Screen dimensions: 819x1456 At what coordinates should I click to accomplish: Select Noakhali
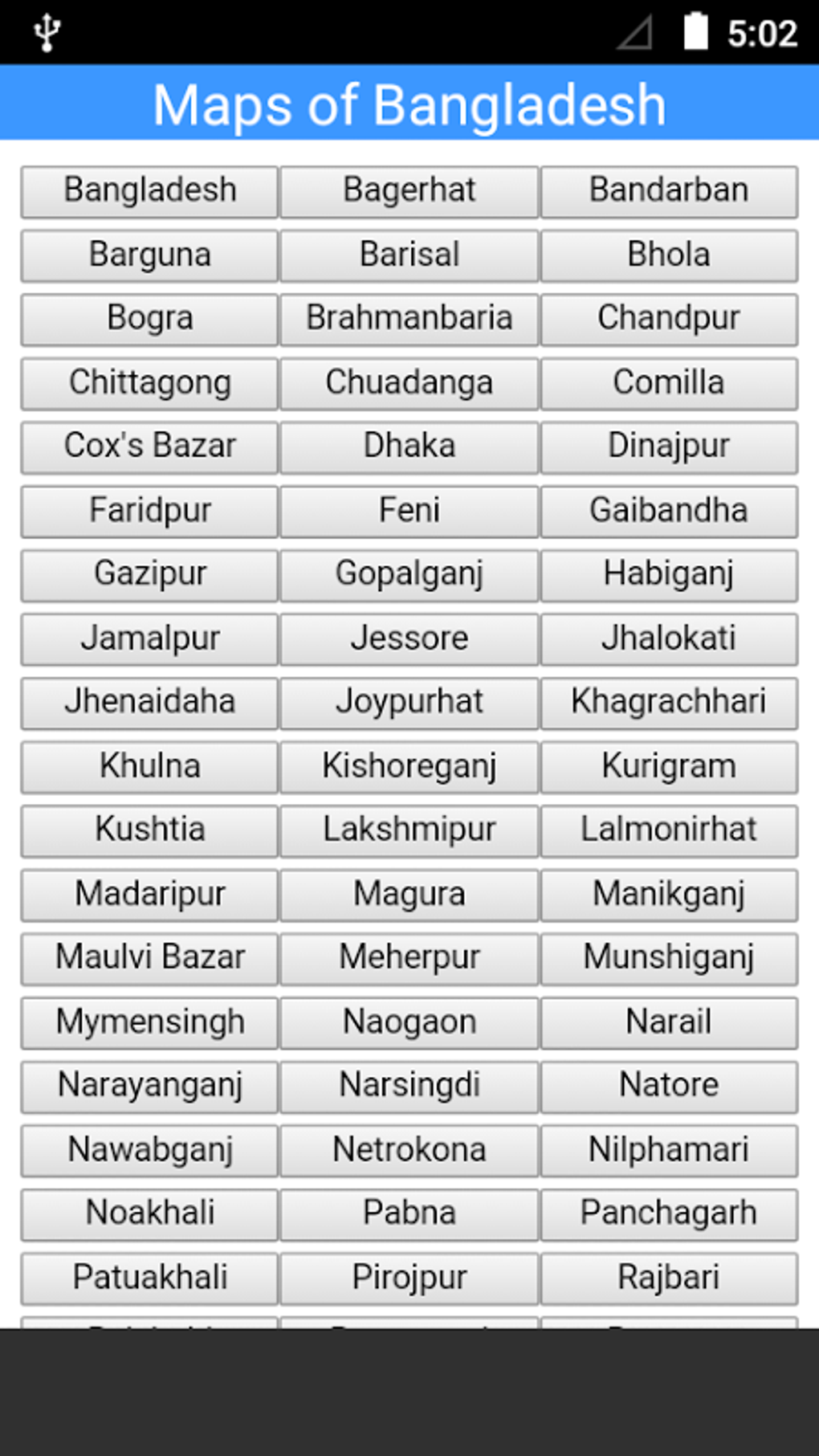coord(149,1213)
